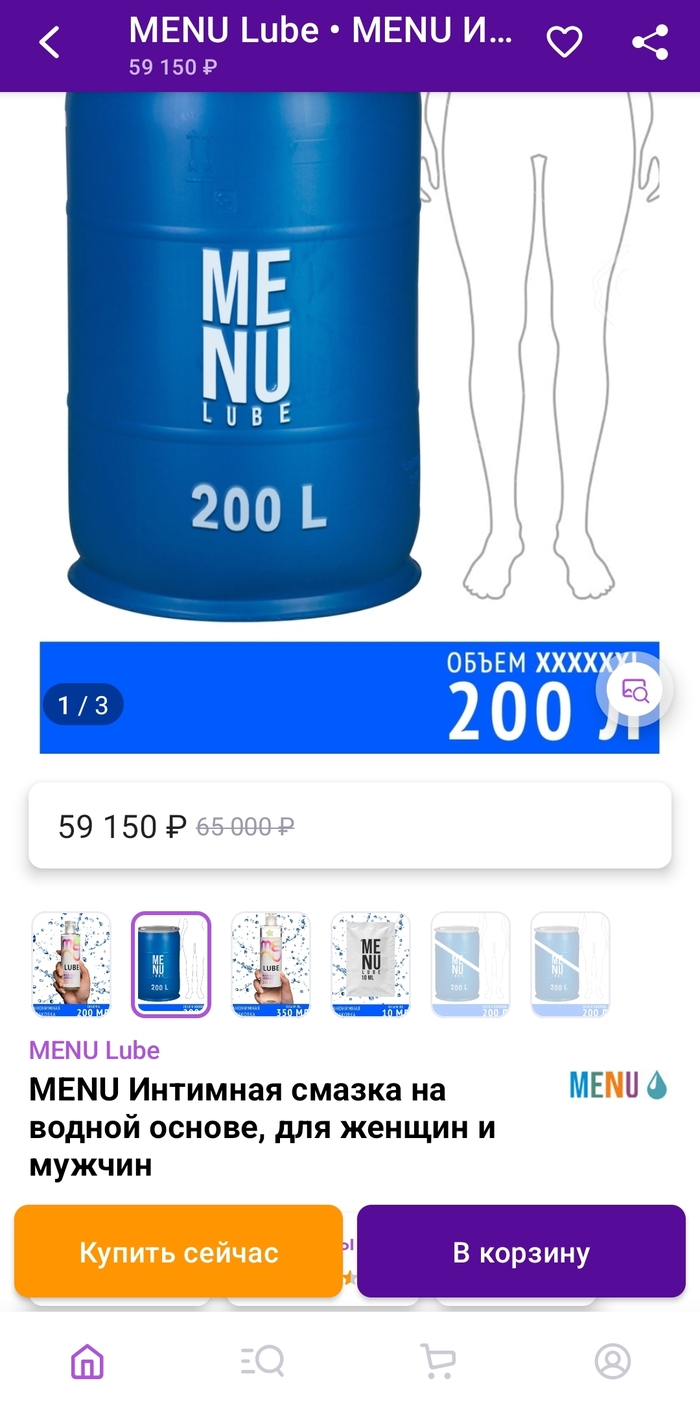
Task: Open the MENU brand logo
Action: [617, 1085]
